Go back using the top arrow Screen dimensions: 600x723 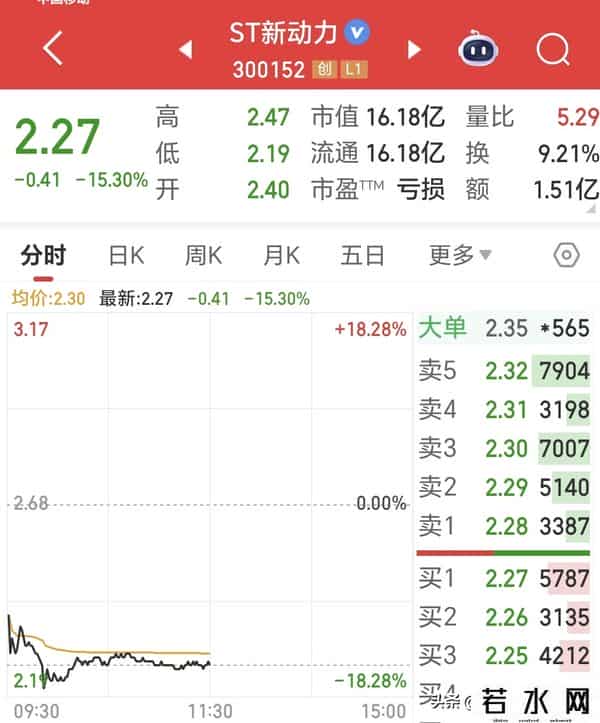[53, 48]
